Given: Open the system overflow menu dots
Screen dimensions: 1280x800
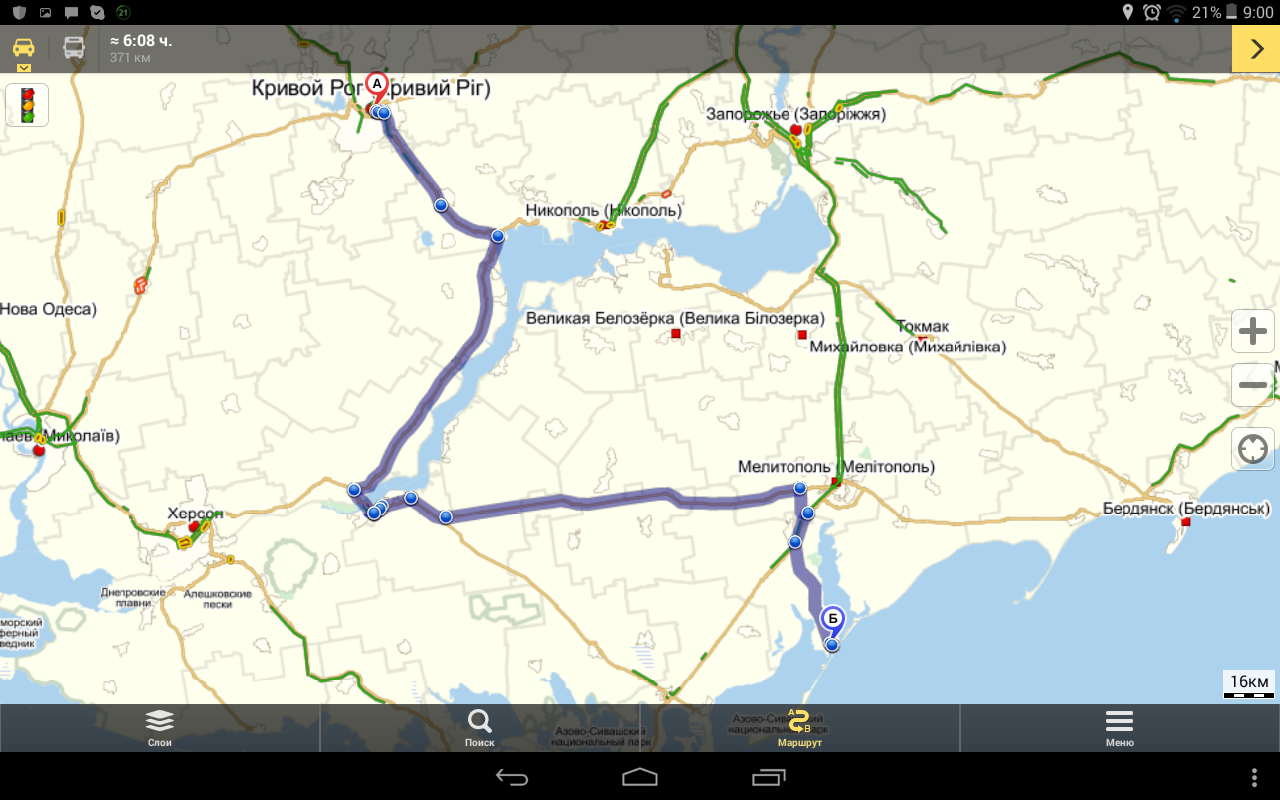Looking at the screenshot, I should tap(1255, 777).
